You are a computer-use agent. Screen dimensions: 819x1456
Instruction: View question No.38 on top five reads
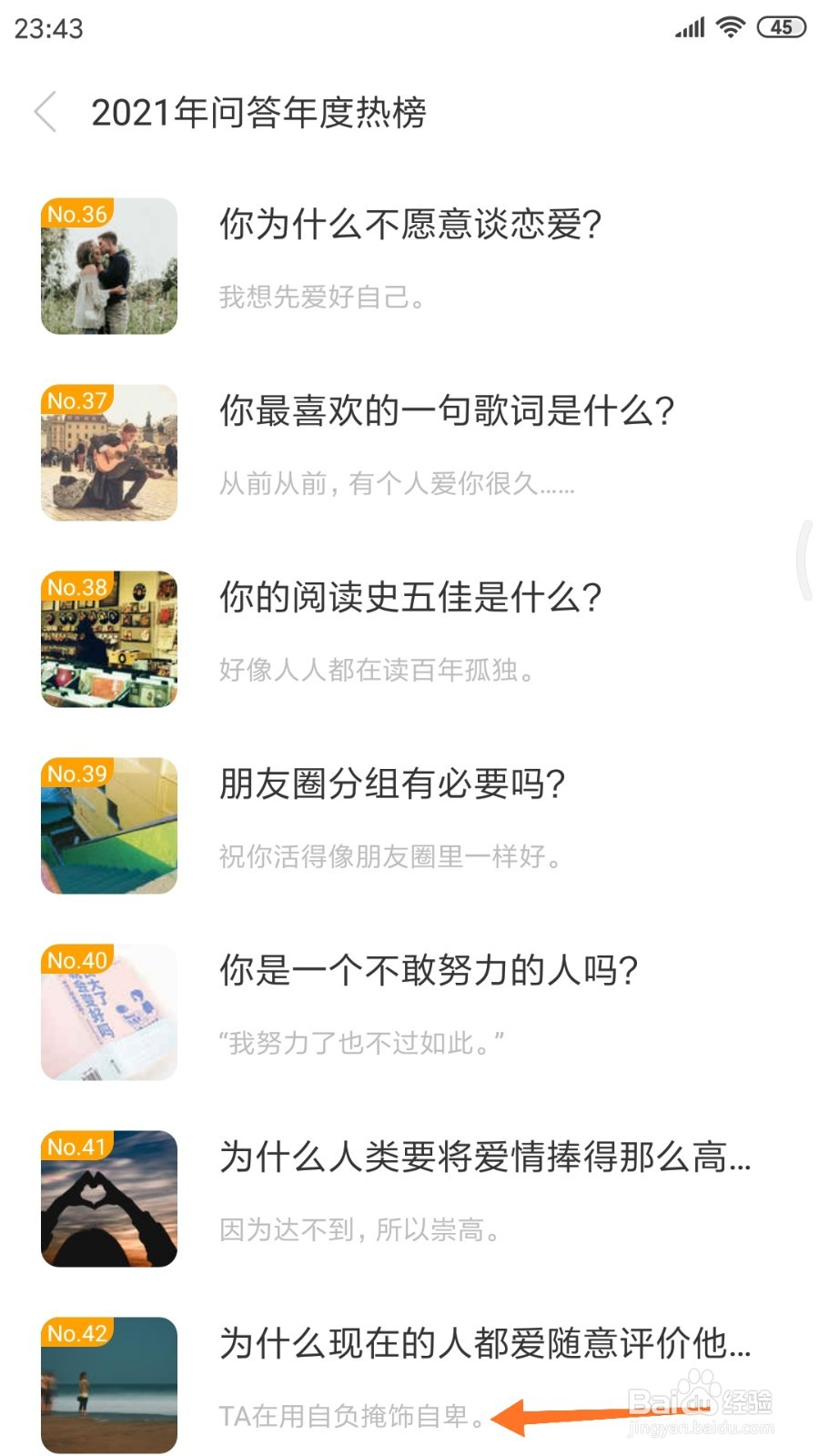pos(409,598)
